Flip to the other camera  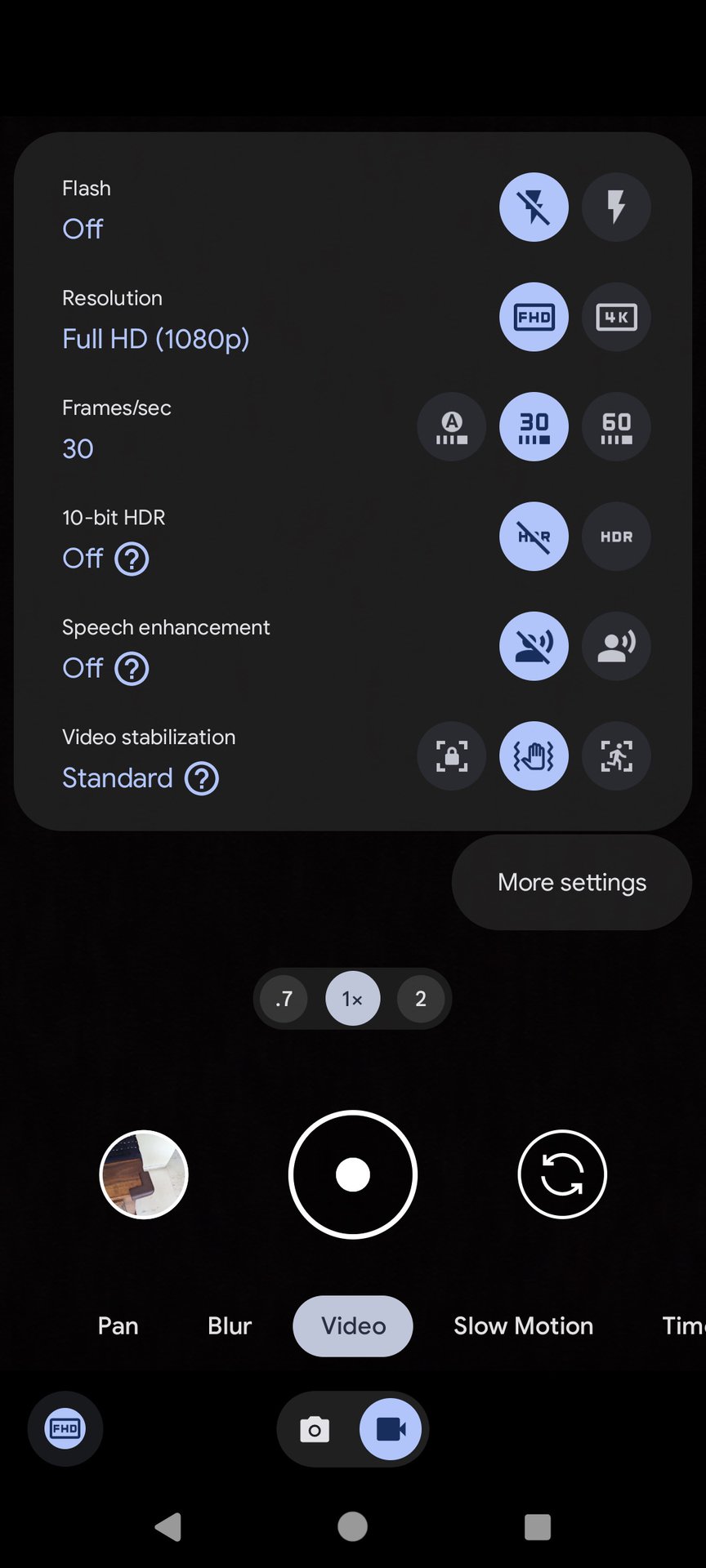562,1174
